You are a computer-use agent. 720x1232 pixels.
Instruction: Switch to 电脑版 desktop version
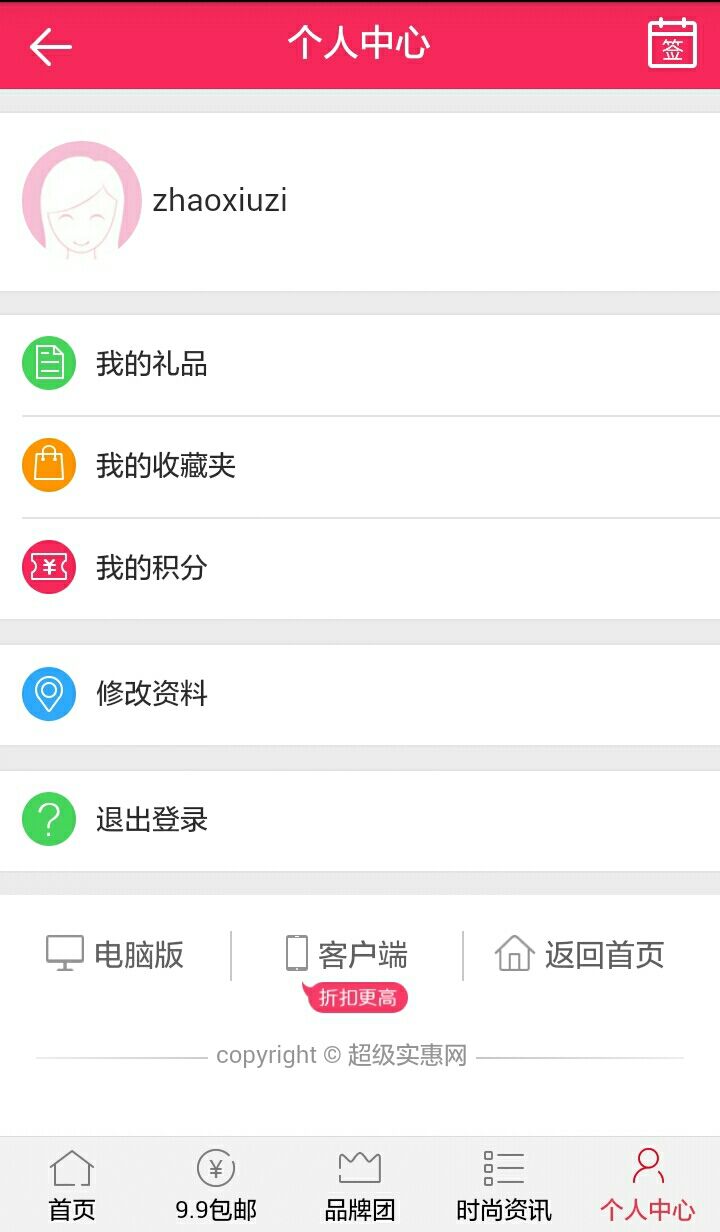click(116, 955)
